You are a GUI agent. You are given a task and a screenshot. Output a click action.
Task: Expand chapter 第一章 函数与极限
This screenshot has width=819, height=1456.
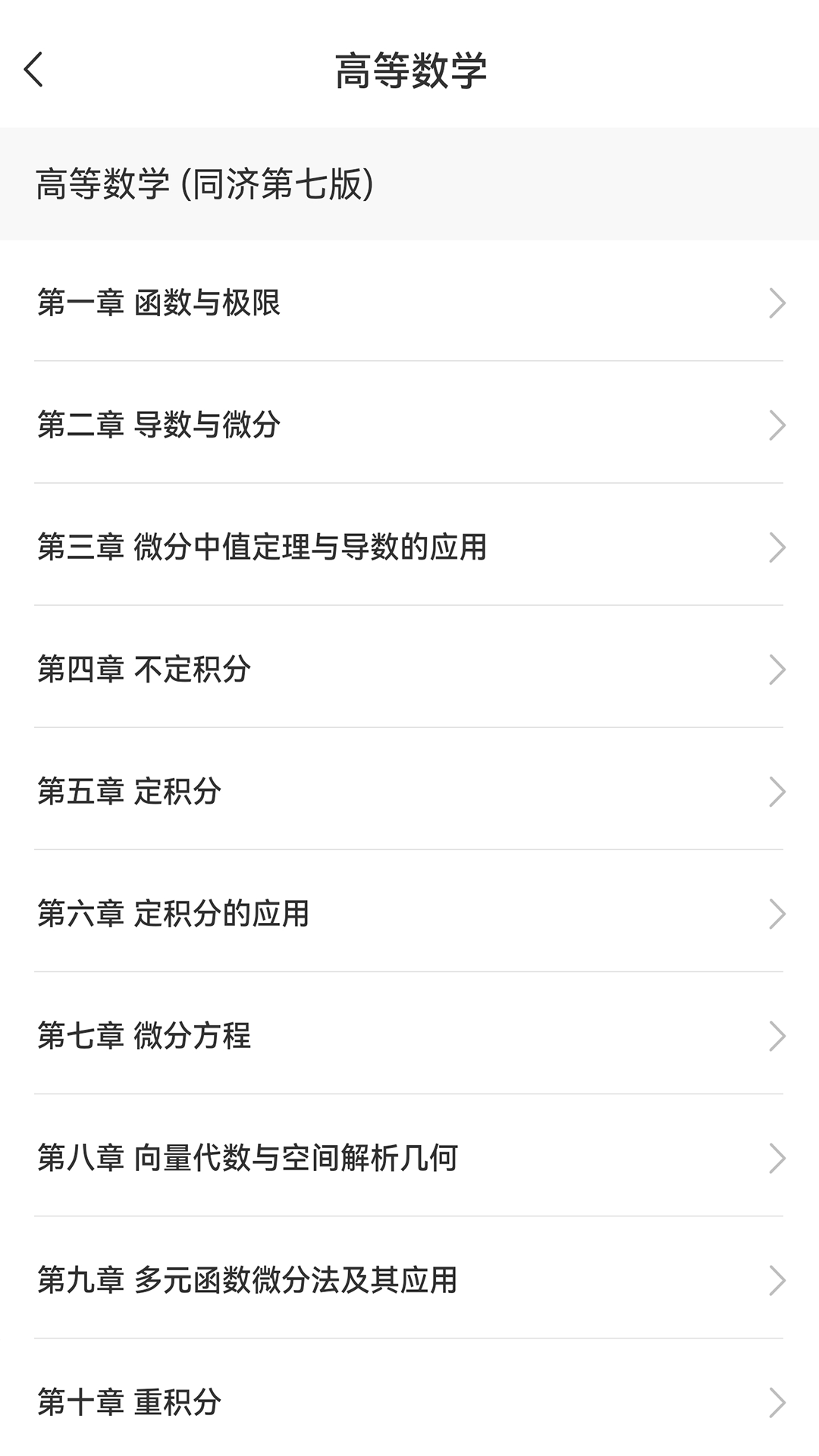click(x=780, y=302)
